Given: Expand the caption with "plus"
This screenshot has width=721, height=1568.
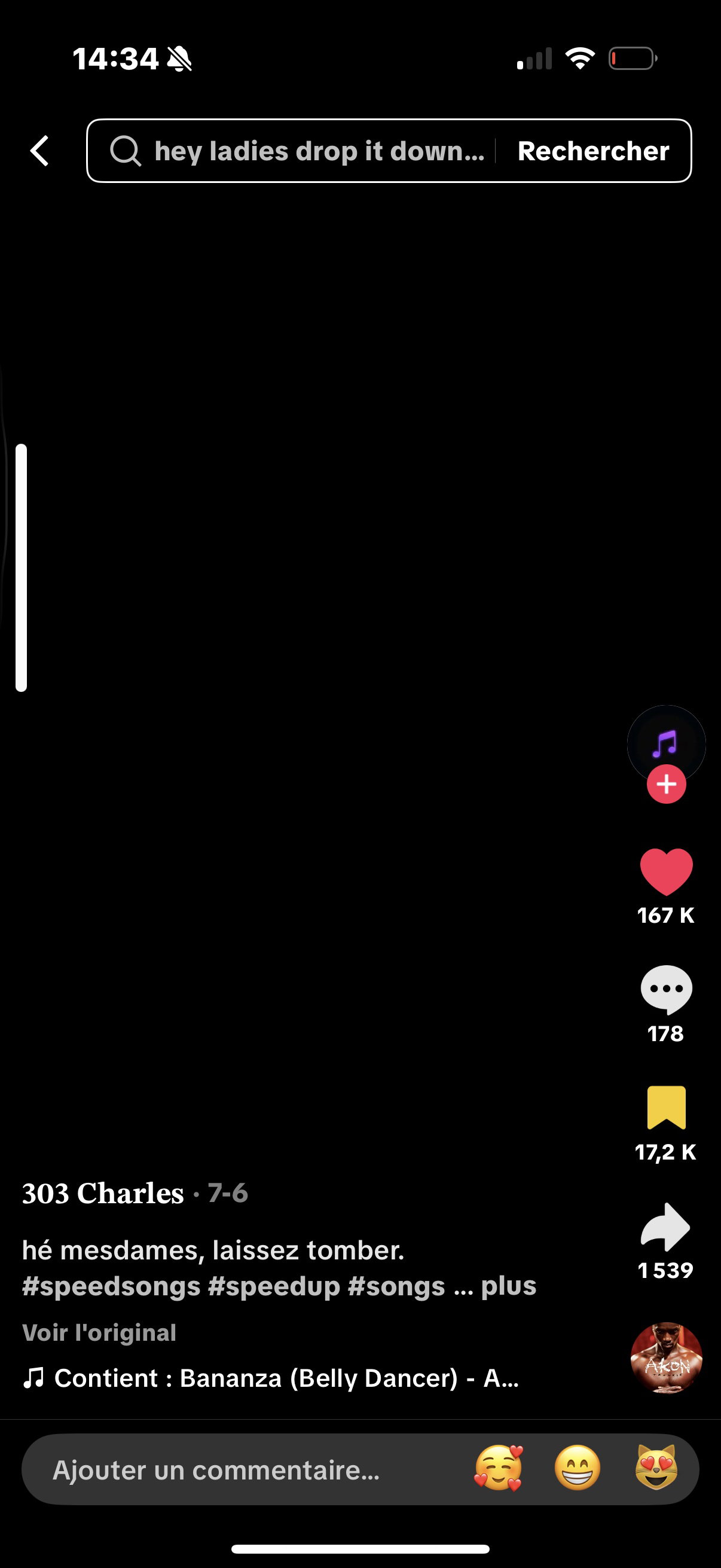Looking at the screenshot, I should [509, 1286].
